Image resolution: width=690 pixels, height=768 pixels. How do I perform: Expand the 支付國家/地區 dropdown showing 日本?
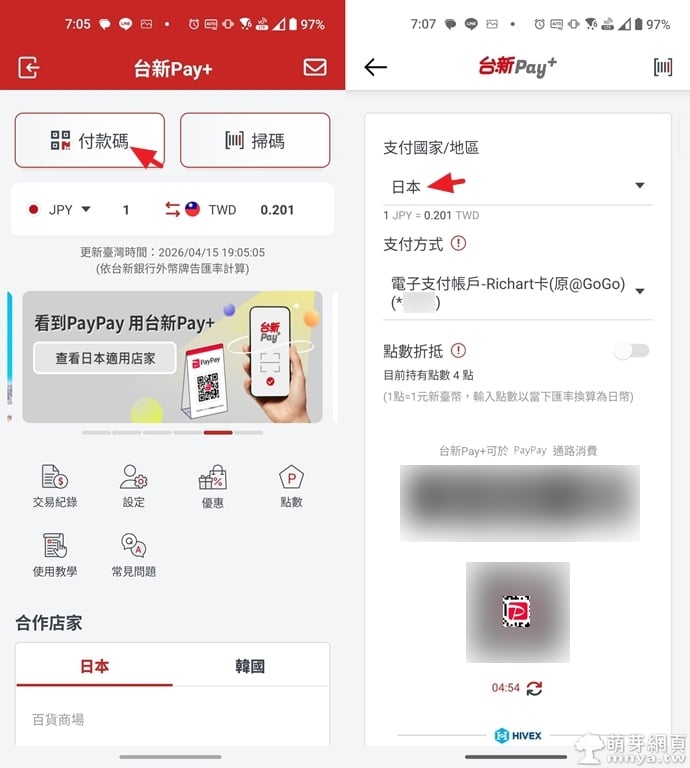coord(639,186)
